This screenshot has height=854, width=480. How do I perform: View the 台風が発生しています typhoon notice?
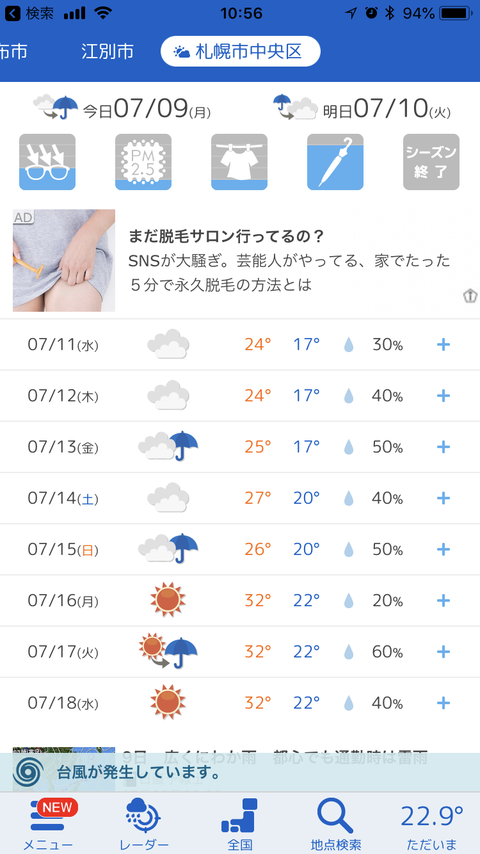click(x=240, y=772)
